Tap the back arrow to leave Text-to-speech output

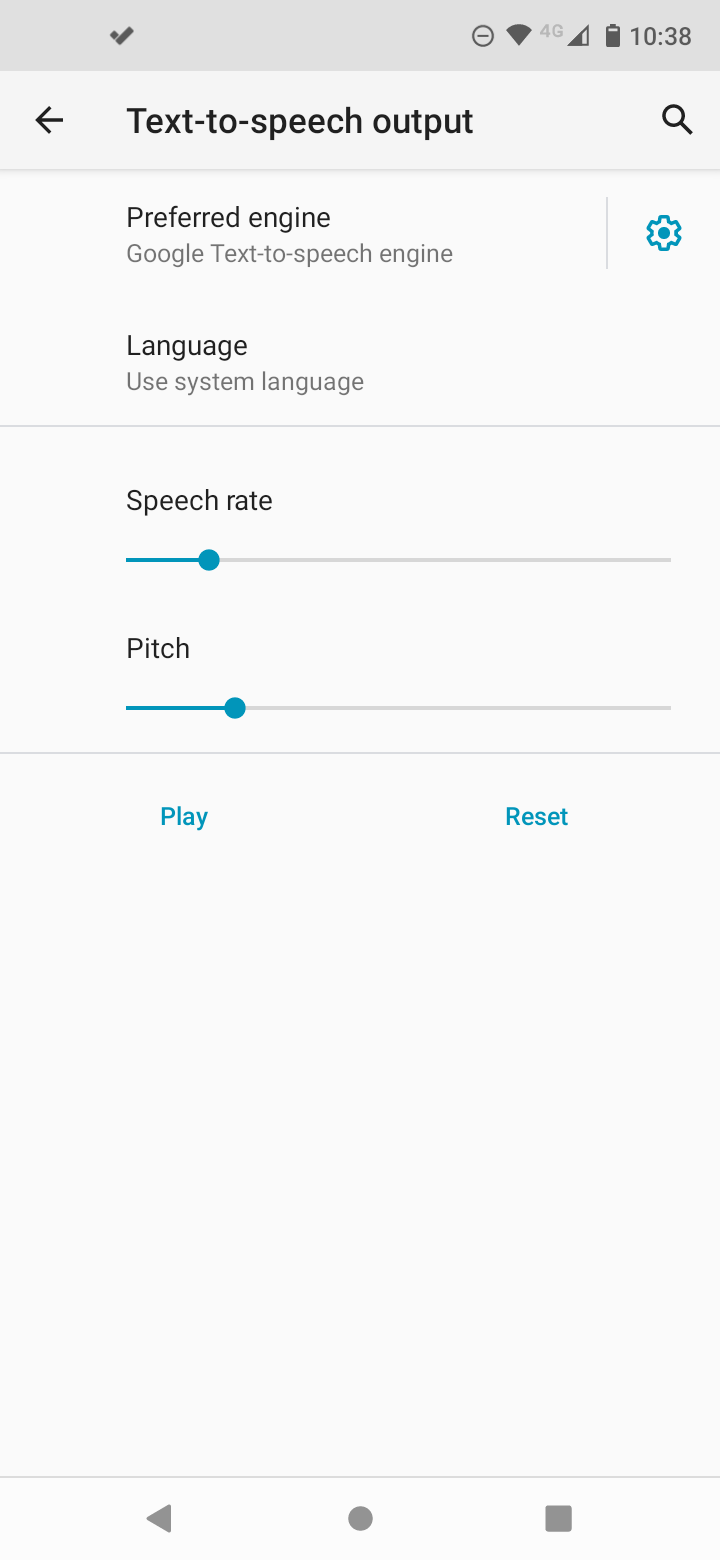tap(49, 119)
